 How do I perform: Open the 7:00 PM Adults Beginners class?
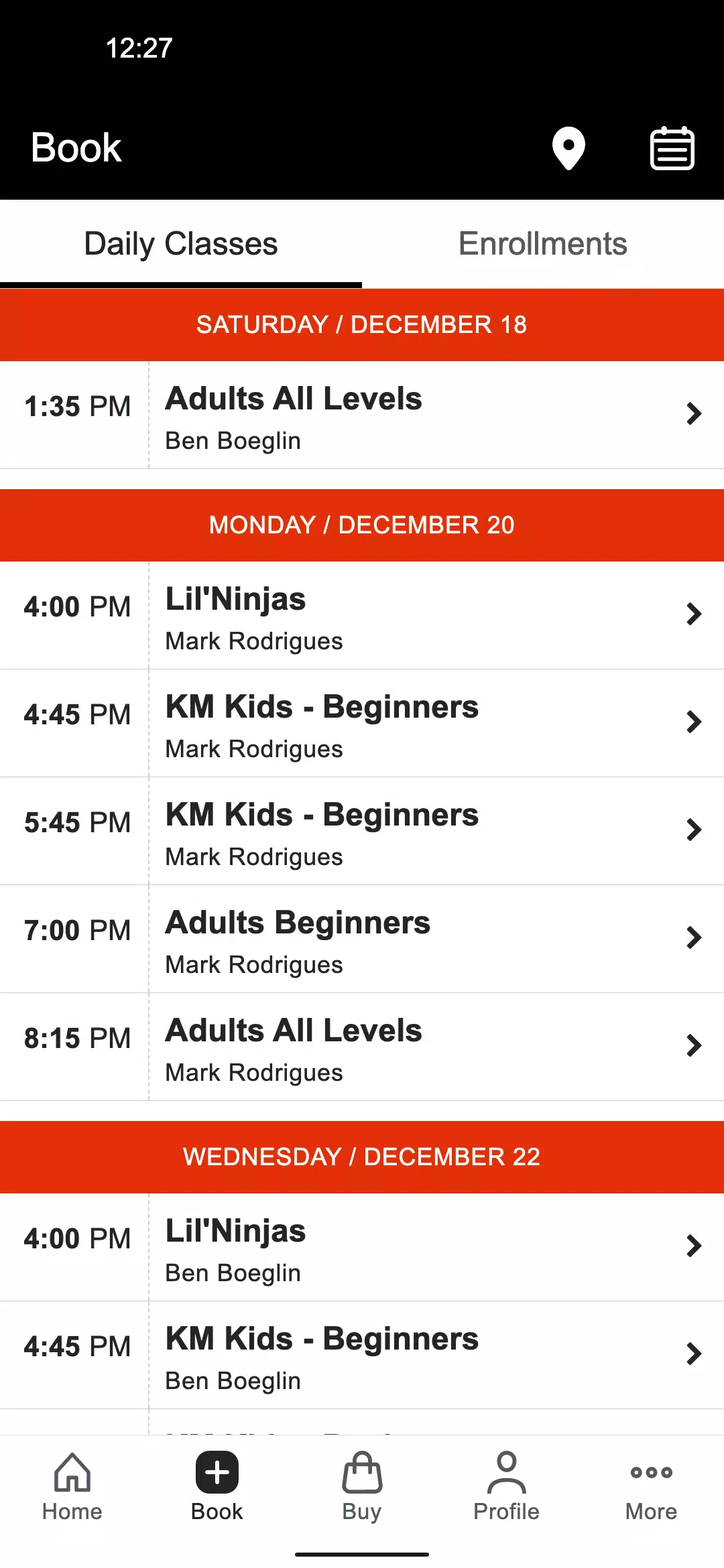click(362, 939)
